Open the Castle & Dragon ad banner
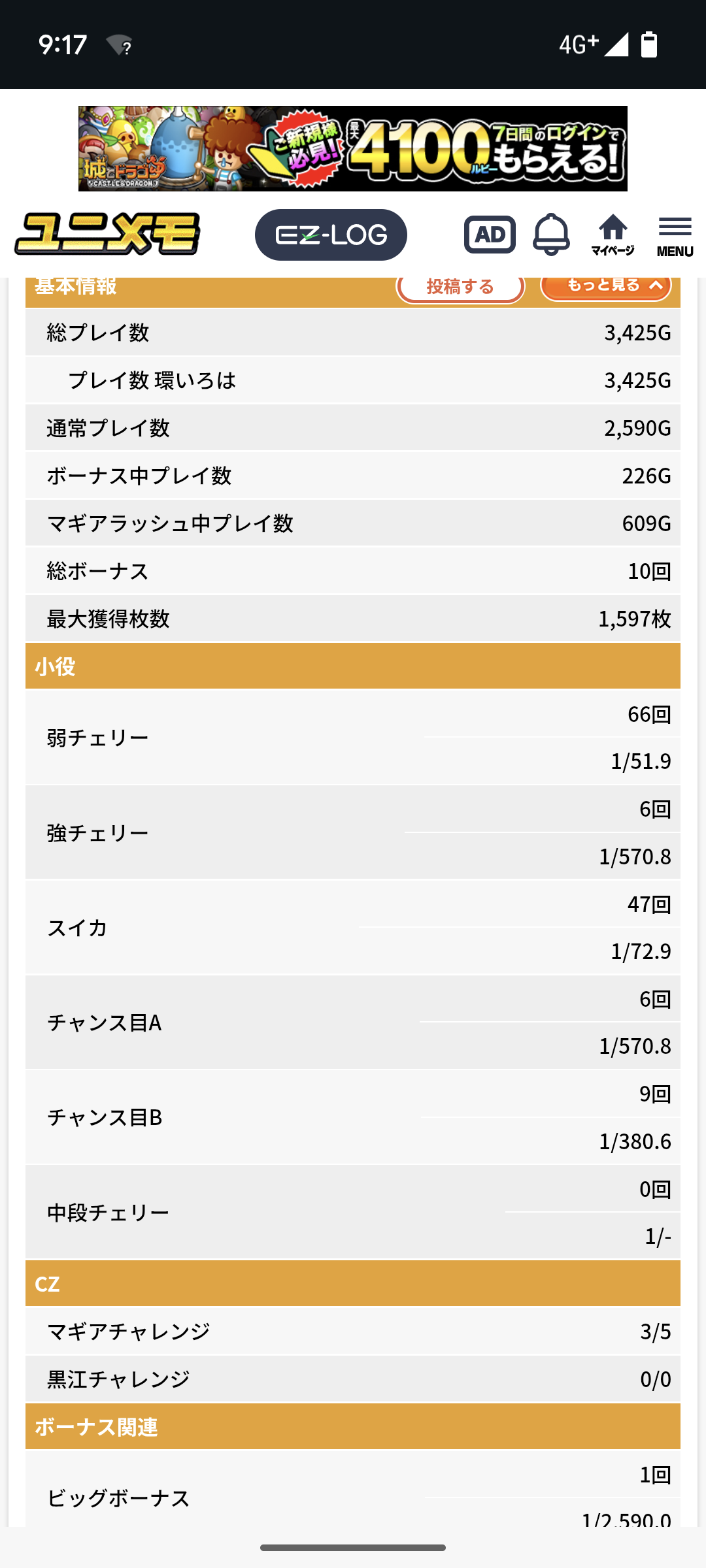This screenshot has height=1568, width=706. pyautogui.click(x=353, y=149)
